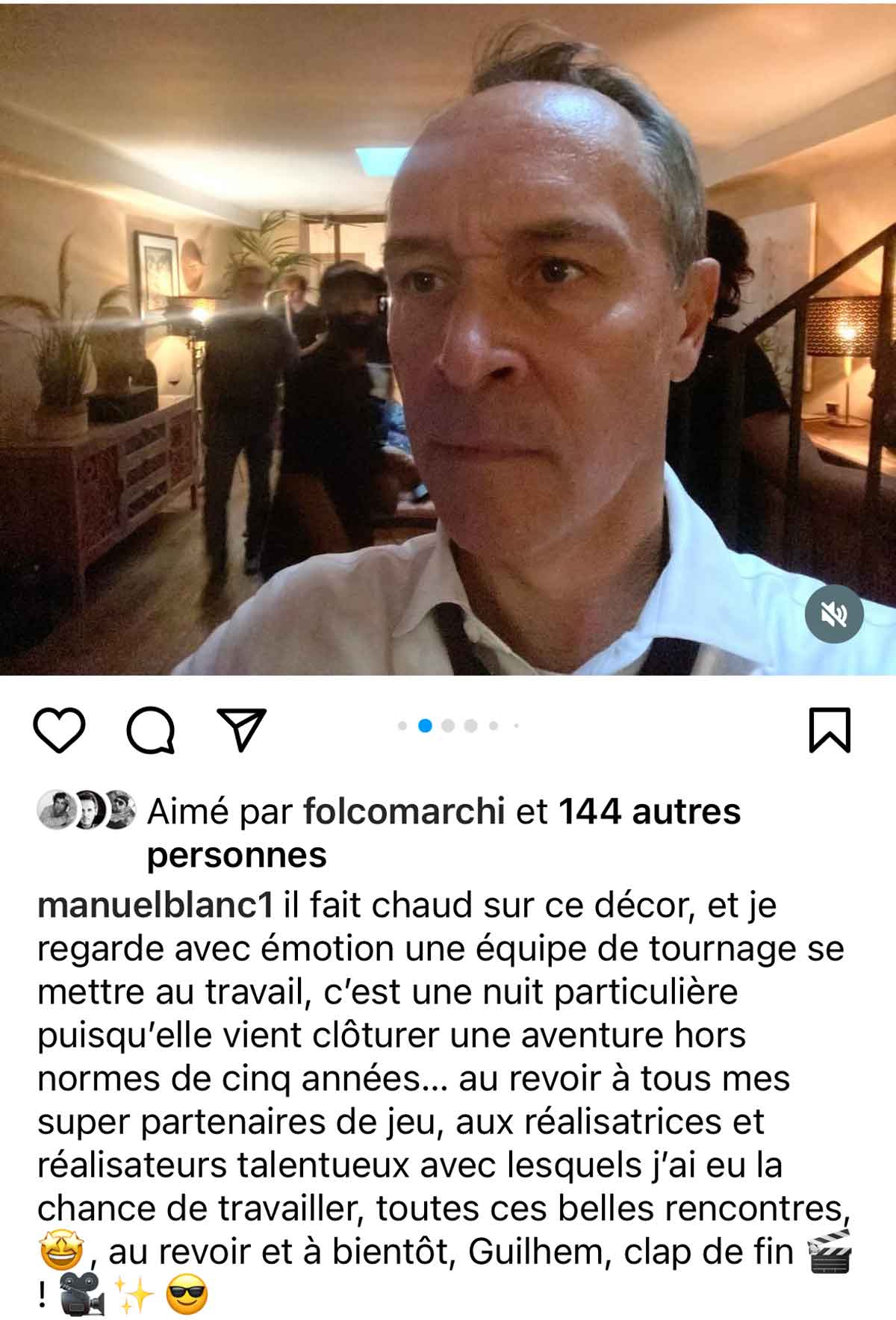Viewport: 896px width, 1320px height.
Task: Share the post via paper plane icon
Action: 241,729
